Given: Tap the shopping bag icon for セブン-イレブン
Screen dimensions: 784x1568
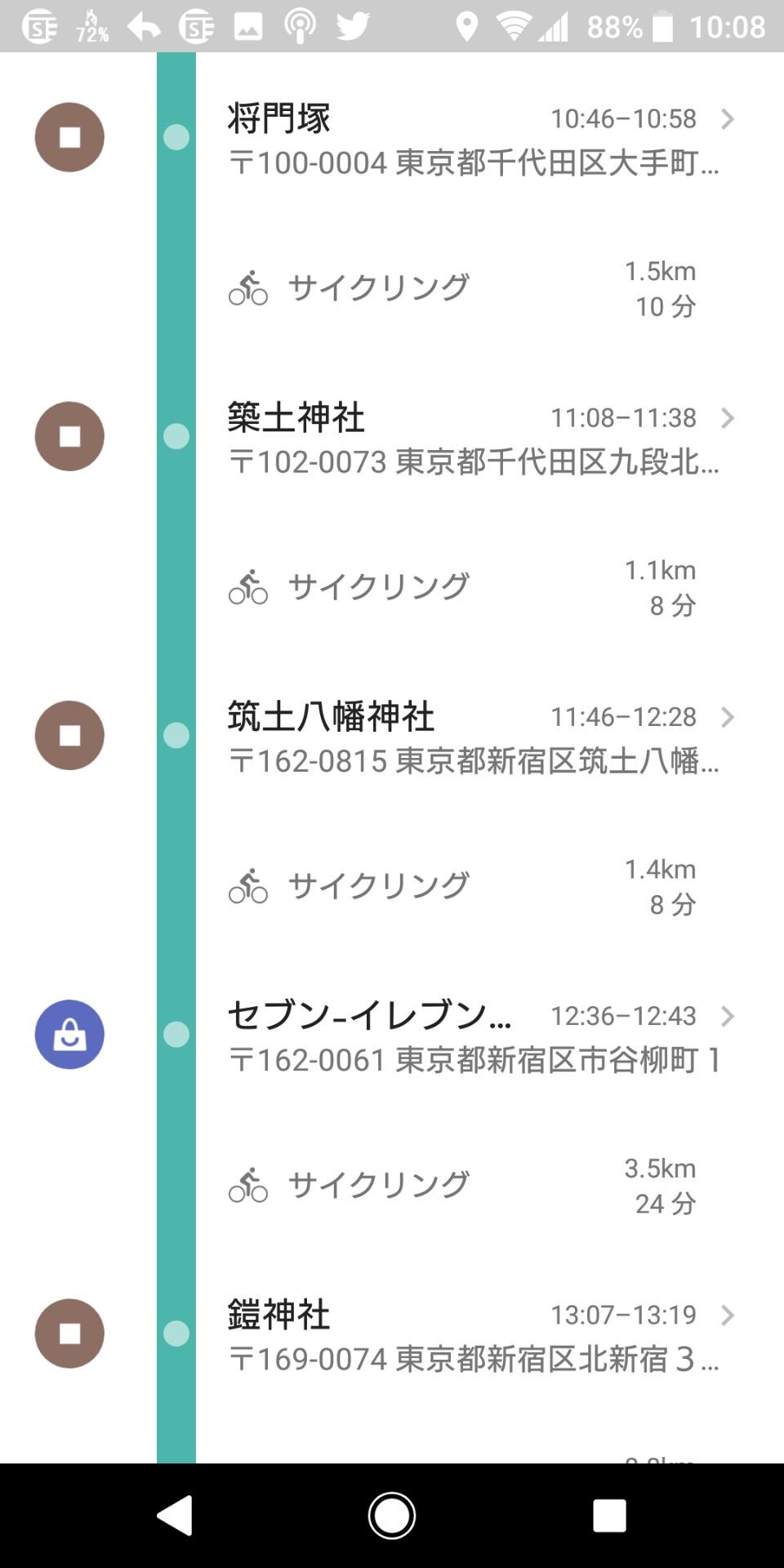Looking at the screenshot, I should click(69, 1035).
